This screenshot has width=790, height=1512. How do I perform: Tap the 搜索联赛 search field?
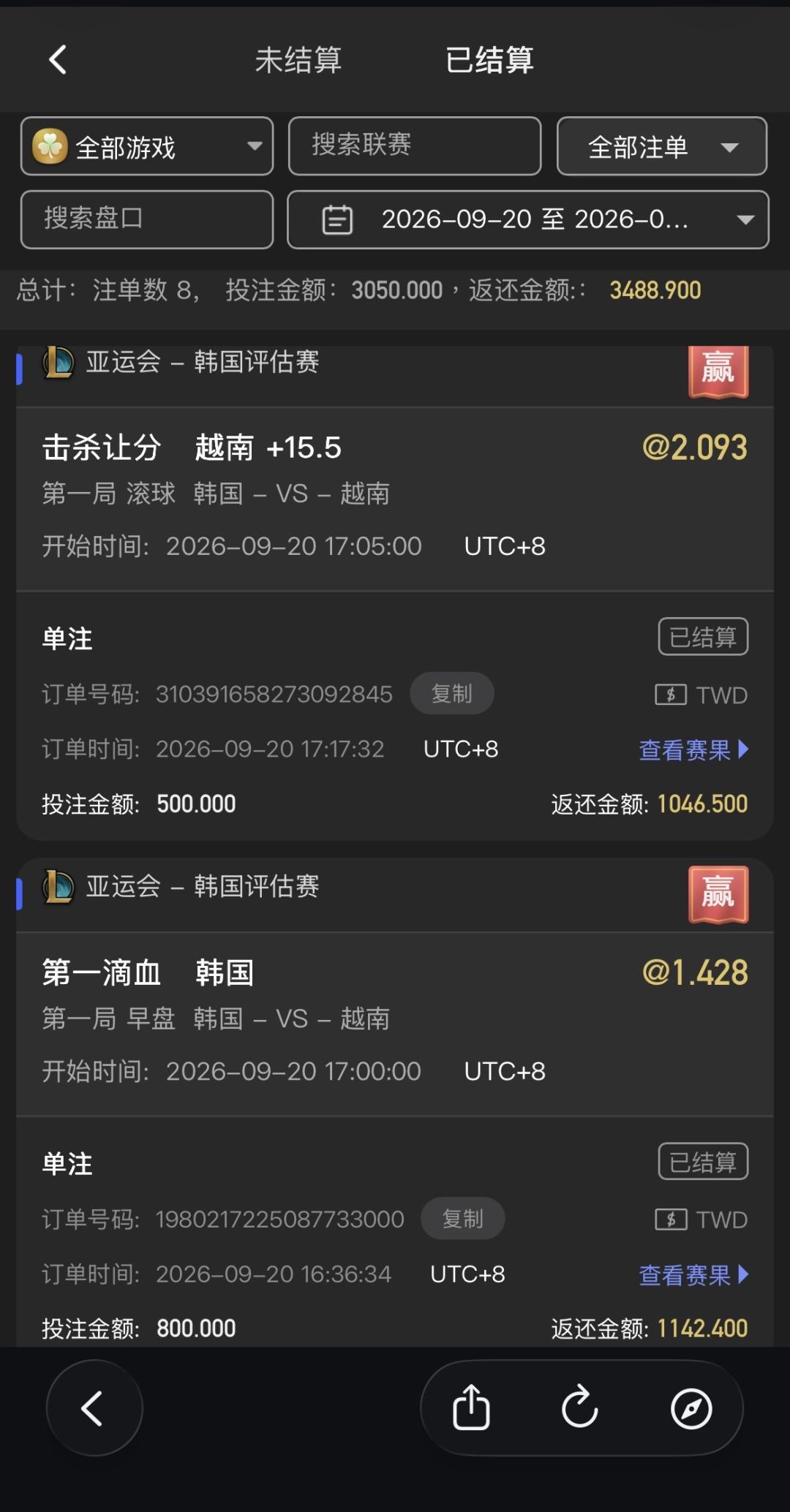(415, 146)
